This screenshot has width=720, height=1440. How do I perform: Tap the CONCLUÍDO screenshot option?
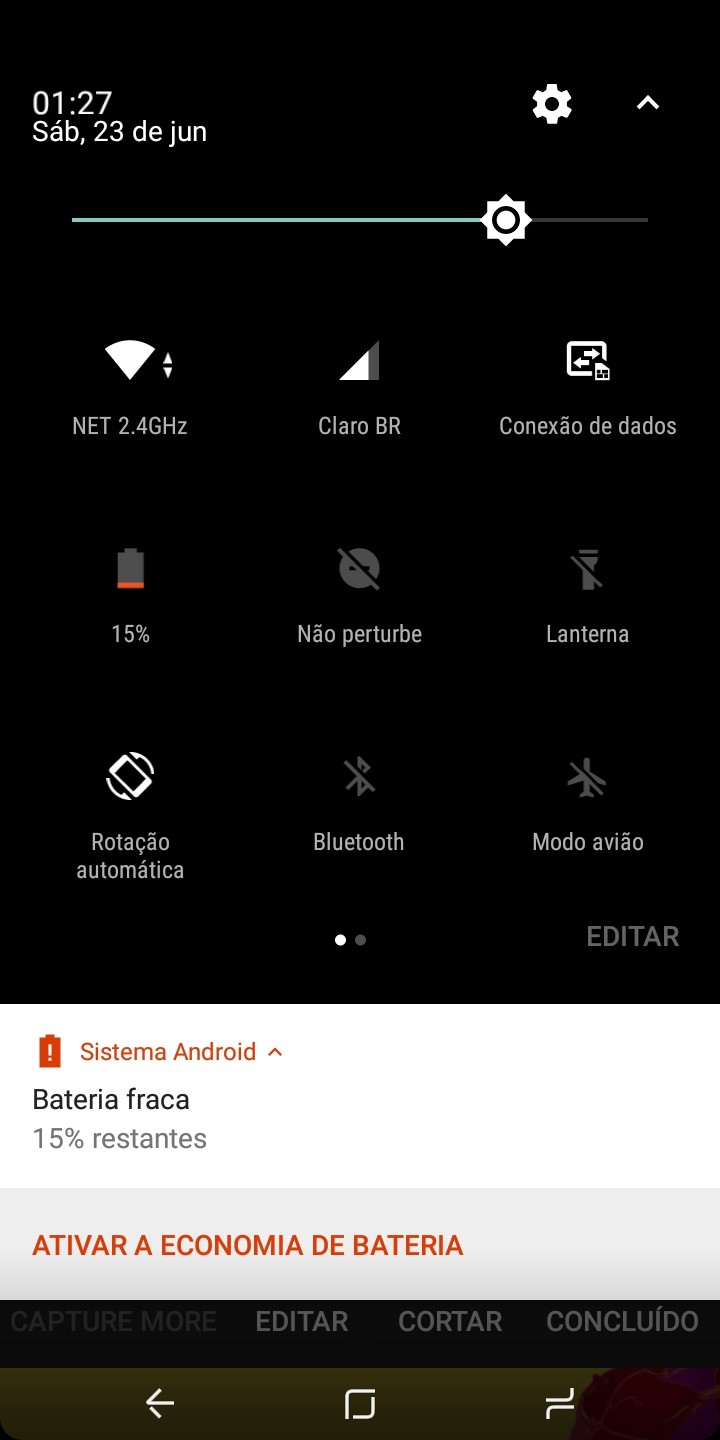tap(622, 1322)
